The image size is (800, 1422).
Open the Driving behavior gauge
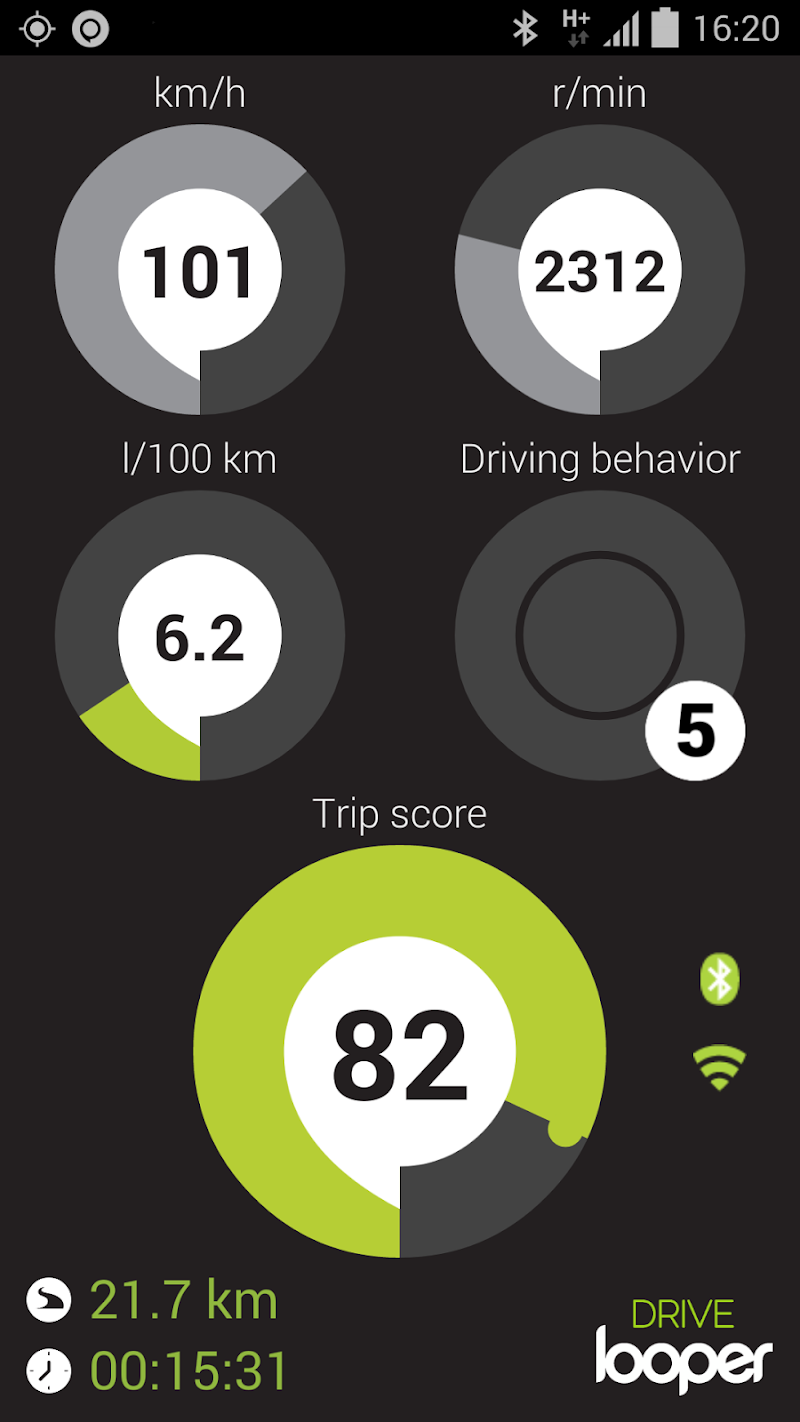tap(600, 636)
